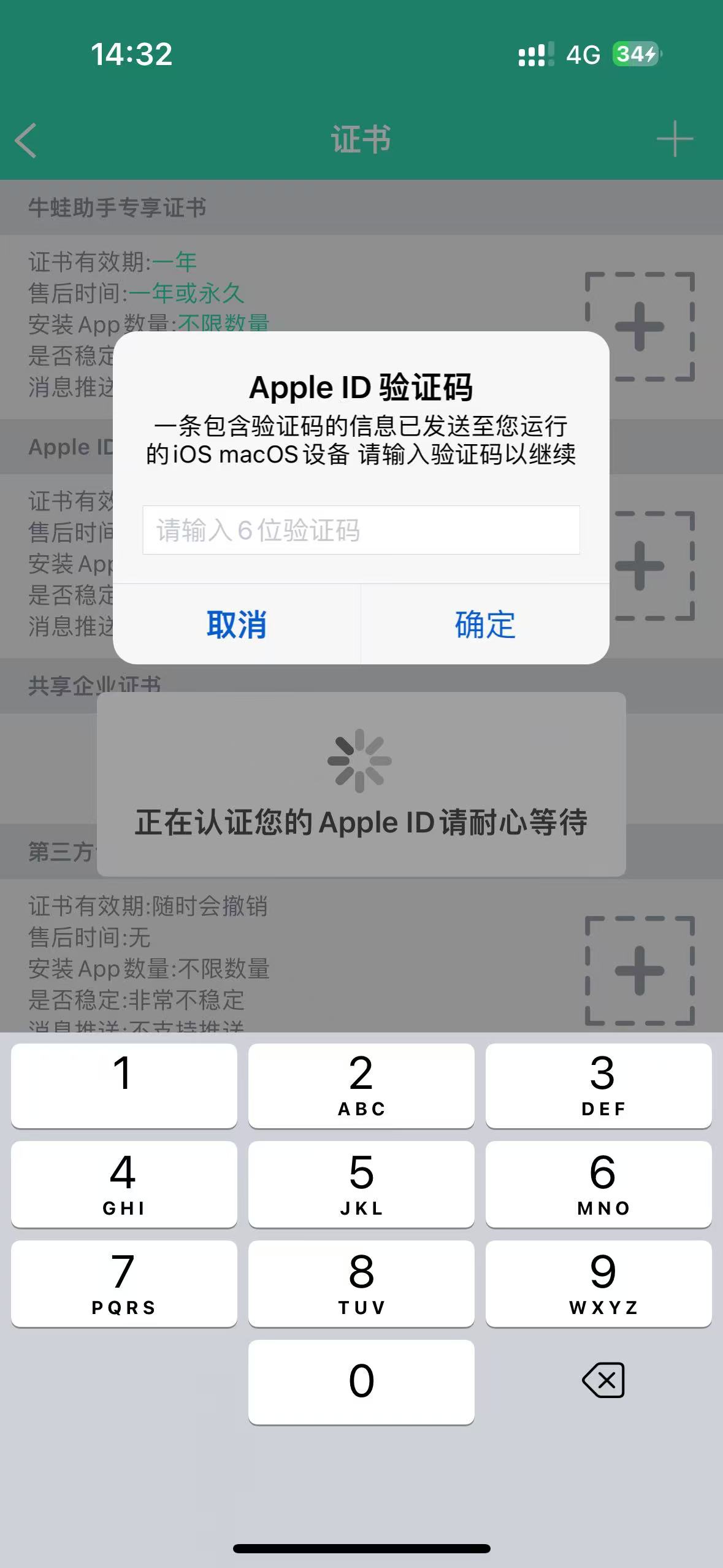Viewport: 723px width, 1568px height.
Task: Tap 取消 to cancel verification
Action: (x=237, y=625)
